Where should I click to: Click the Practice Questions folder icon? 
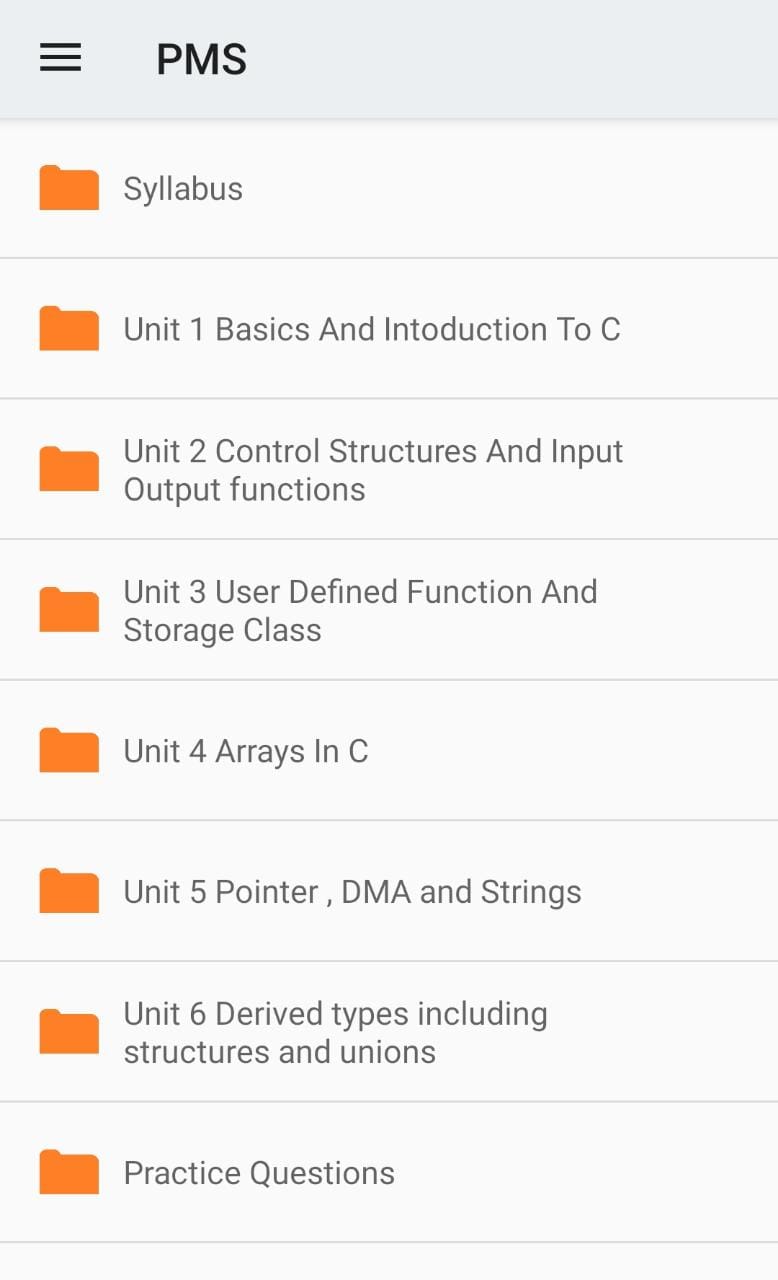[x=68, y=1172]
